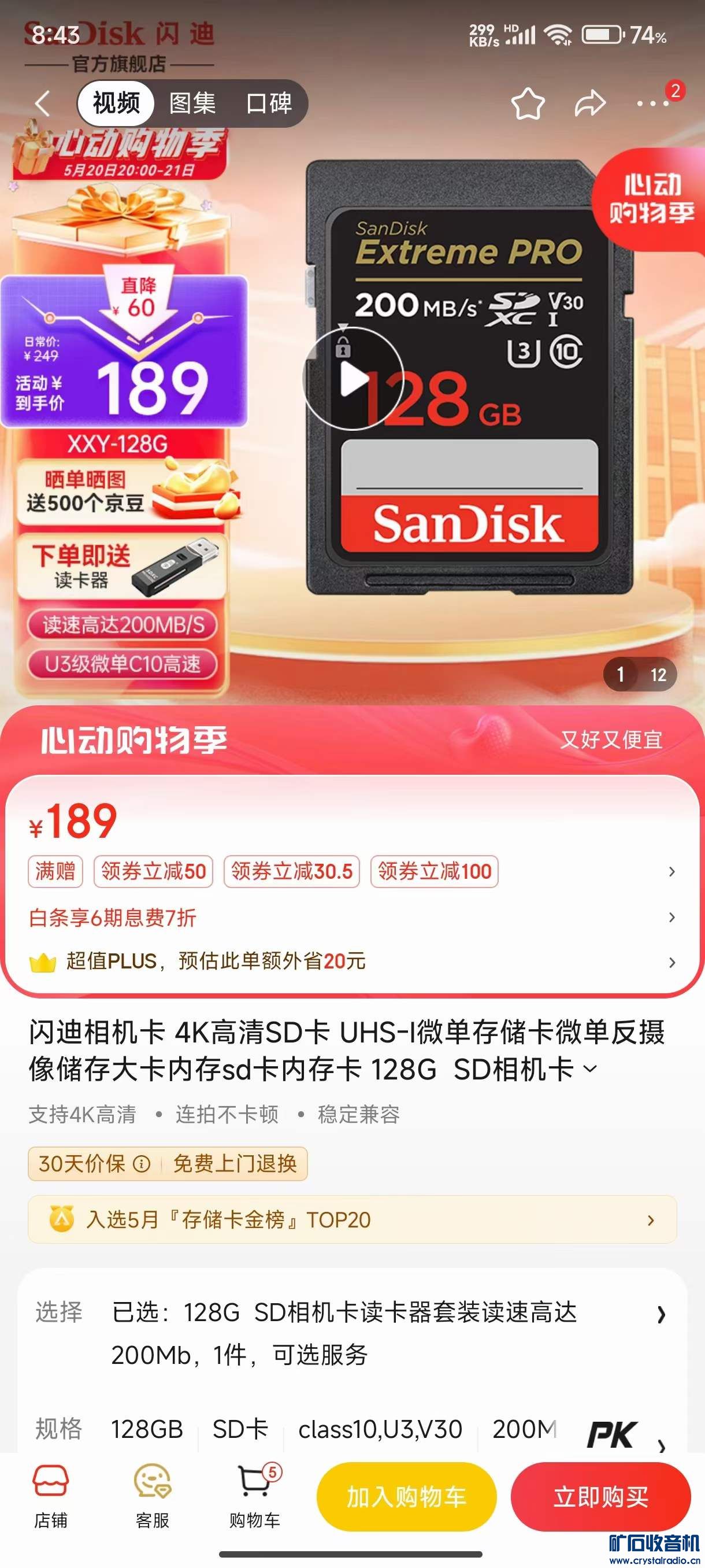Open the 超值PLUS savings row

point(216,961)
